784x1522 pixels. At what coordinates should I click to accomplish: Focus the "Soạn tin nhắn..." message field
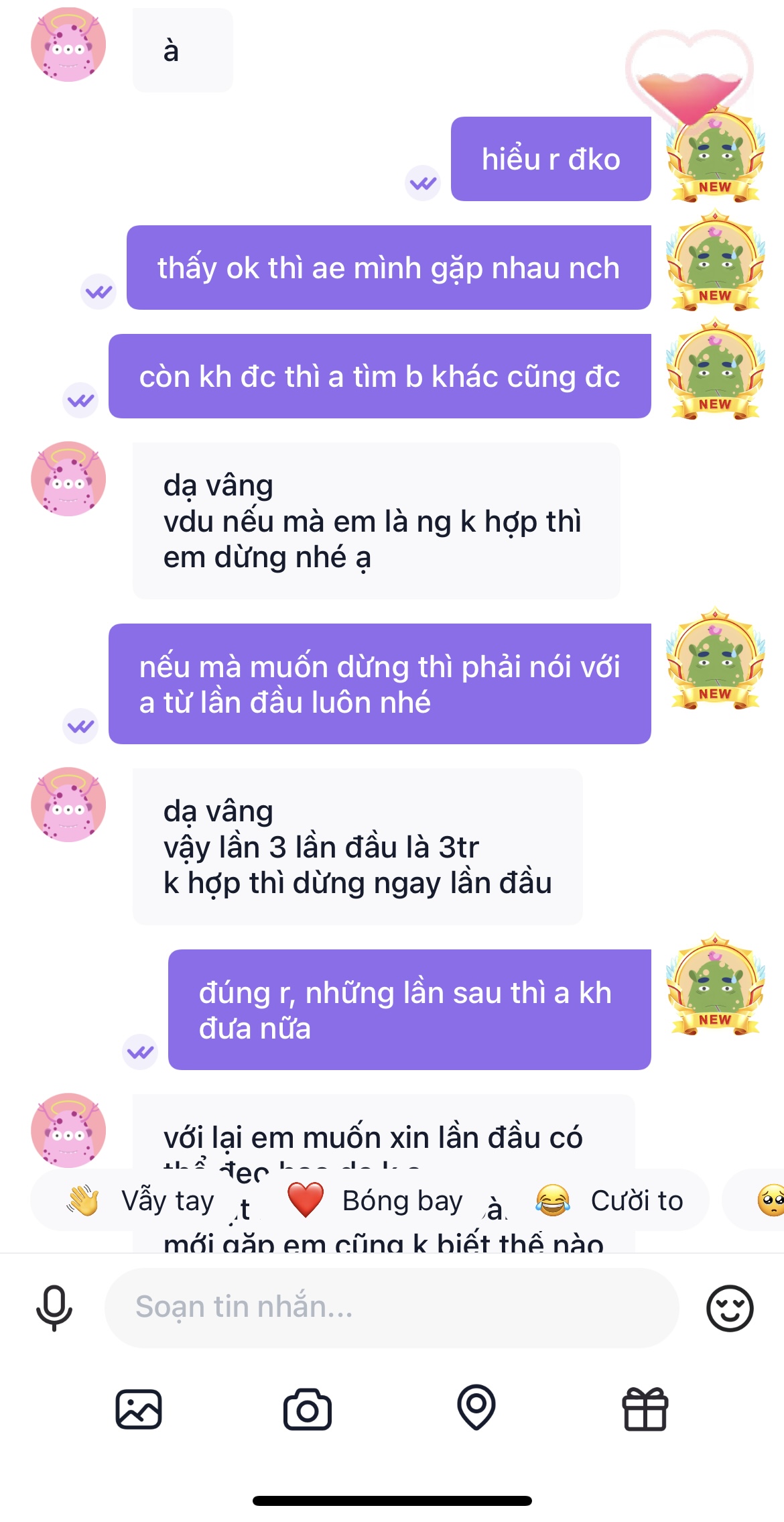(391, 1307)
